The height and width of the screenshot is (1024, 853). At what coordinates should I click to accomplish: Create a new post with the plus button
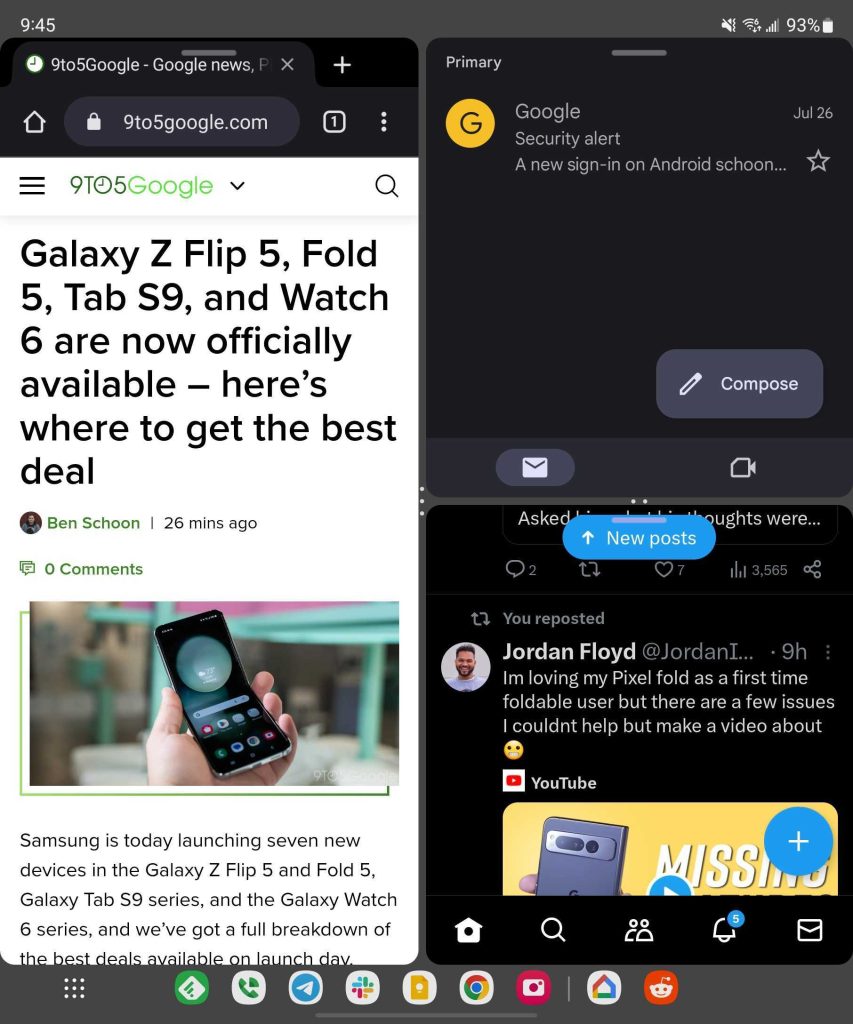pyautogui.click(x=798, y=841)
